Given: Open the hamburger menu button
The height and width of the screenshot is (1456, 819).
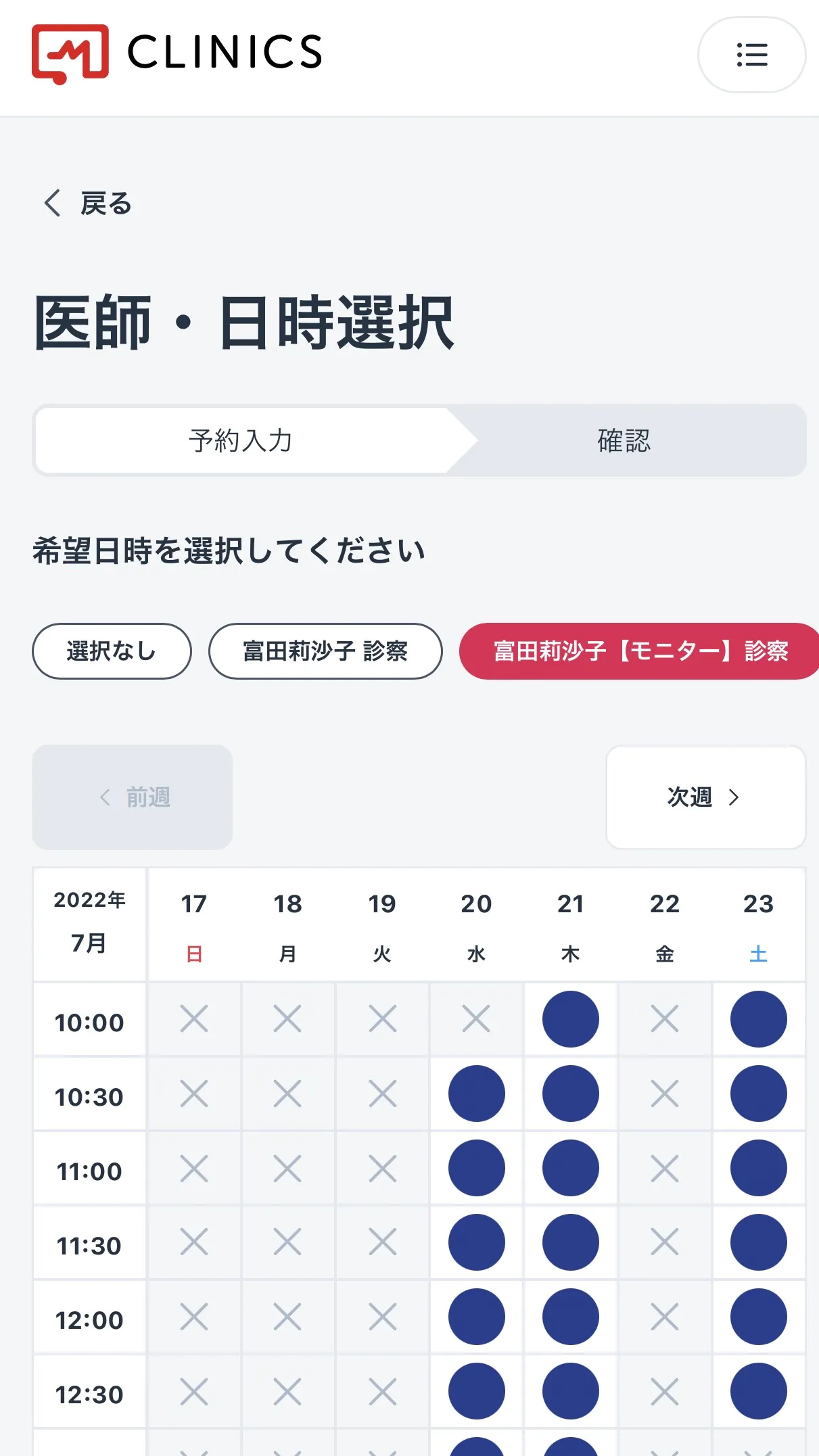Looking at the screenshot, I should pyautogui.click(x=751, y=55).
